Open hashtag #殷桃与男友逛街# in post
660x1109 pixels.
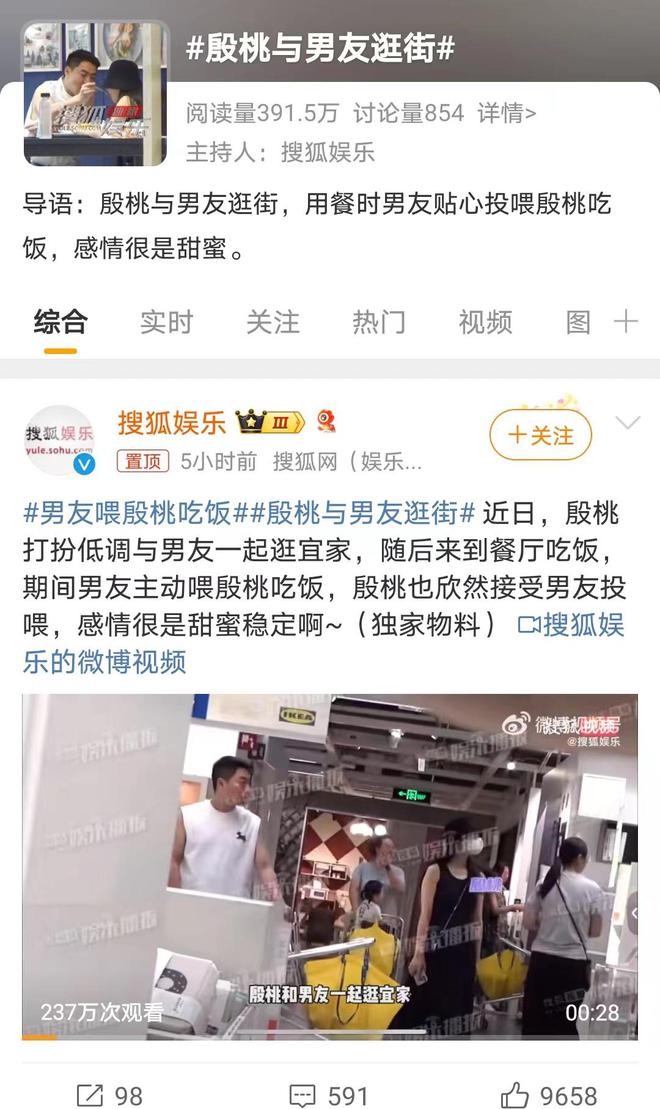click(x=362, y=514)
